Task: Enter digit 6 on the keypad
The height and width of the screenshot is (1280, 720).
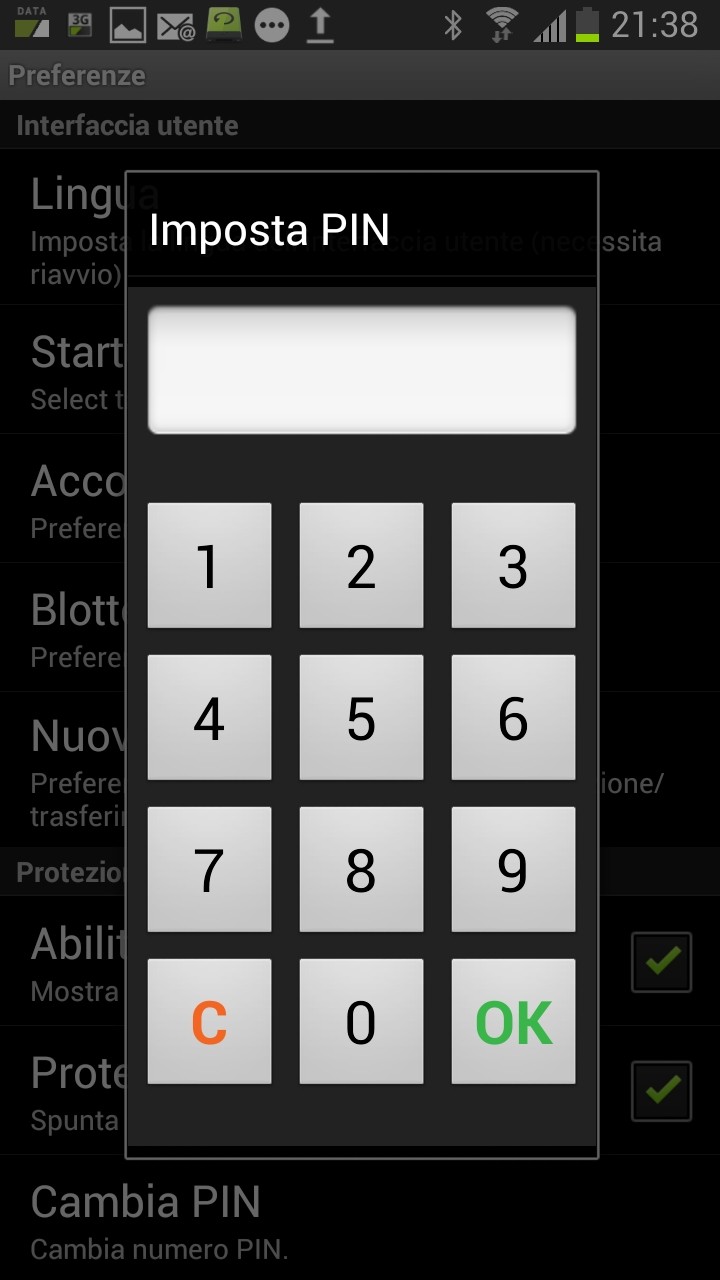Action: pos(514,718)
